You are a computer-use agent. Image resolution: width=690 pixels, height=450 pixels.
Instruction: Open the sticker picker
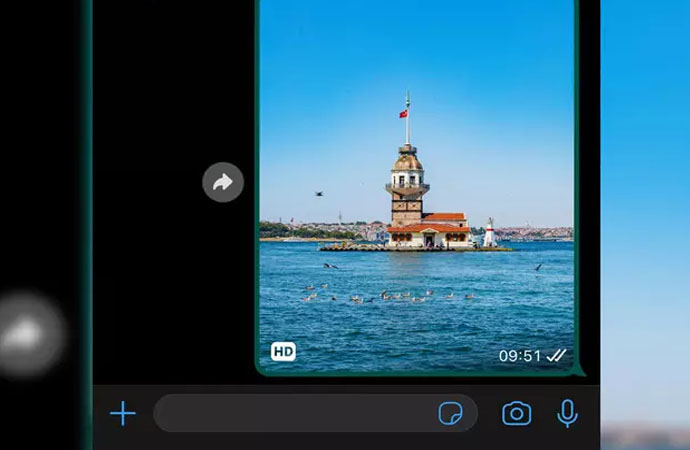click(x=450, y=413)
